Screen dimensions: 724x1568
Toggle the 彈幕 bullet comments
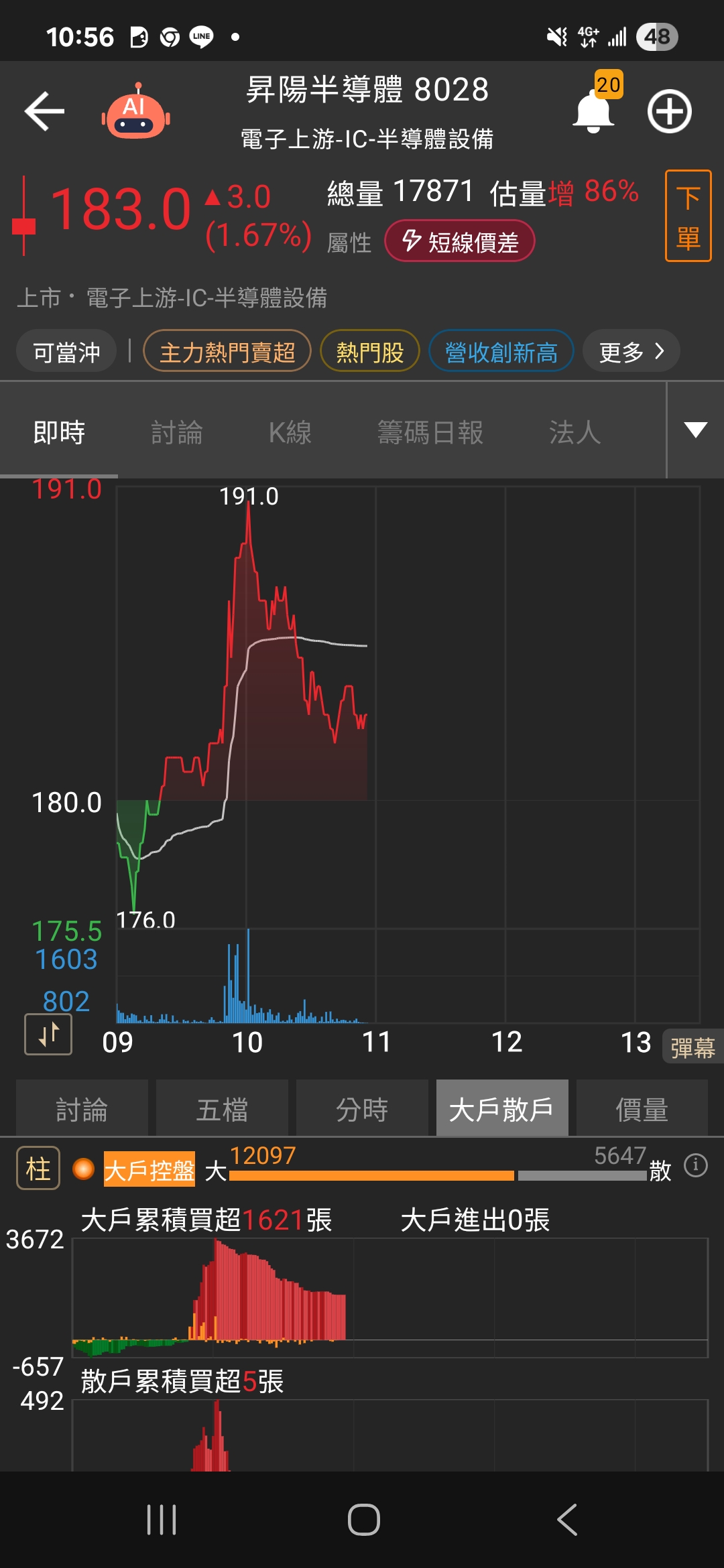click(692, 1047)
